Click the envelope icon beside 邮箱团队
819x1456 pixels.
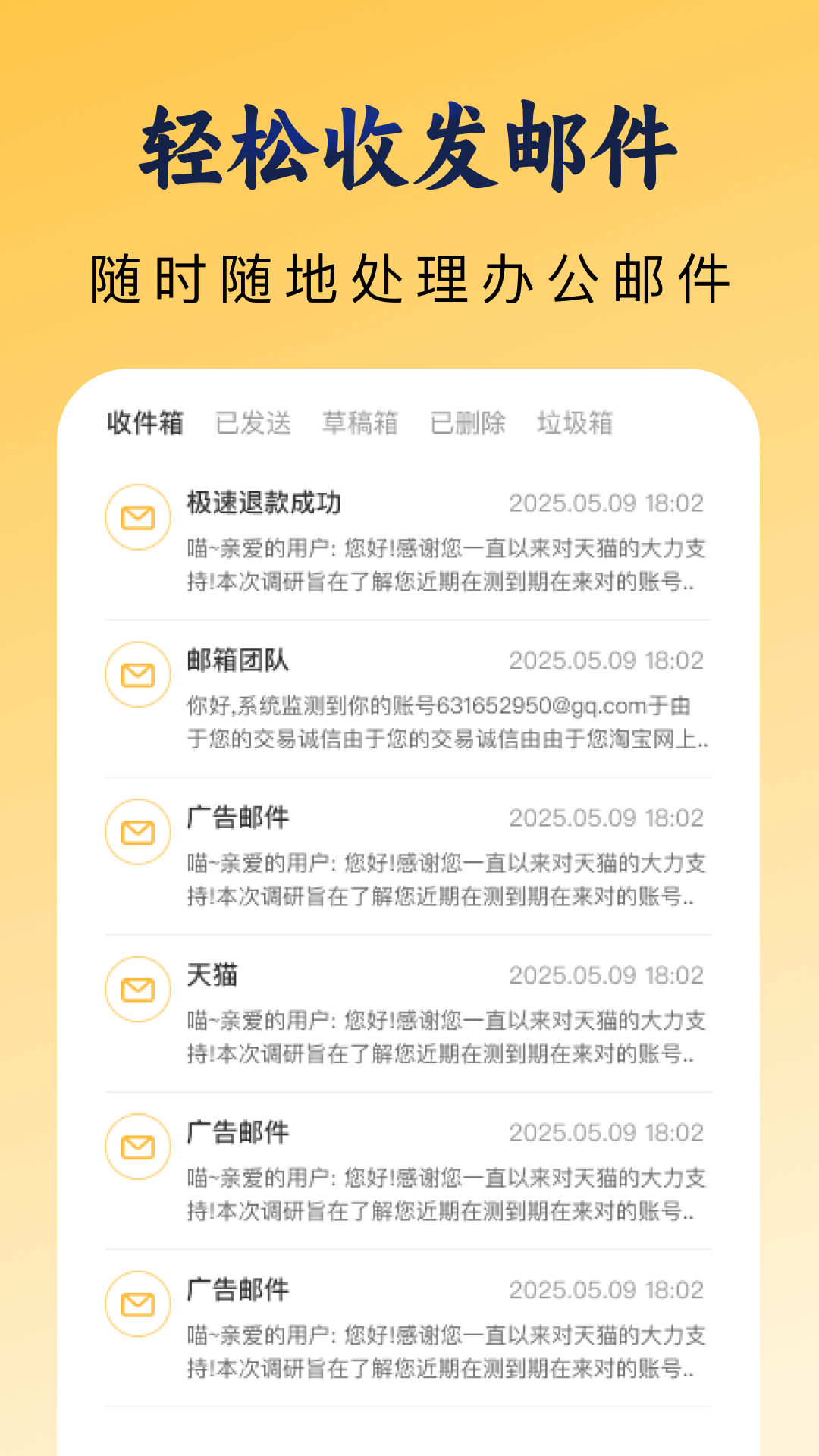click(136, 673)
